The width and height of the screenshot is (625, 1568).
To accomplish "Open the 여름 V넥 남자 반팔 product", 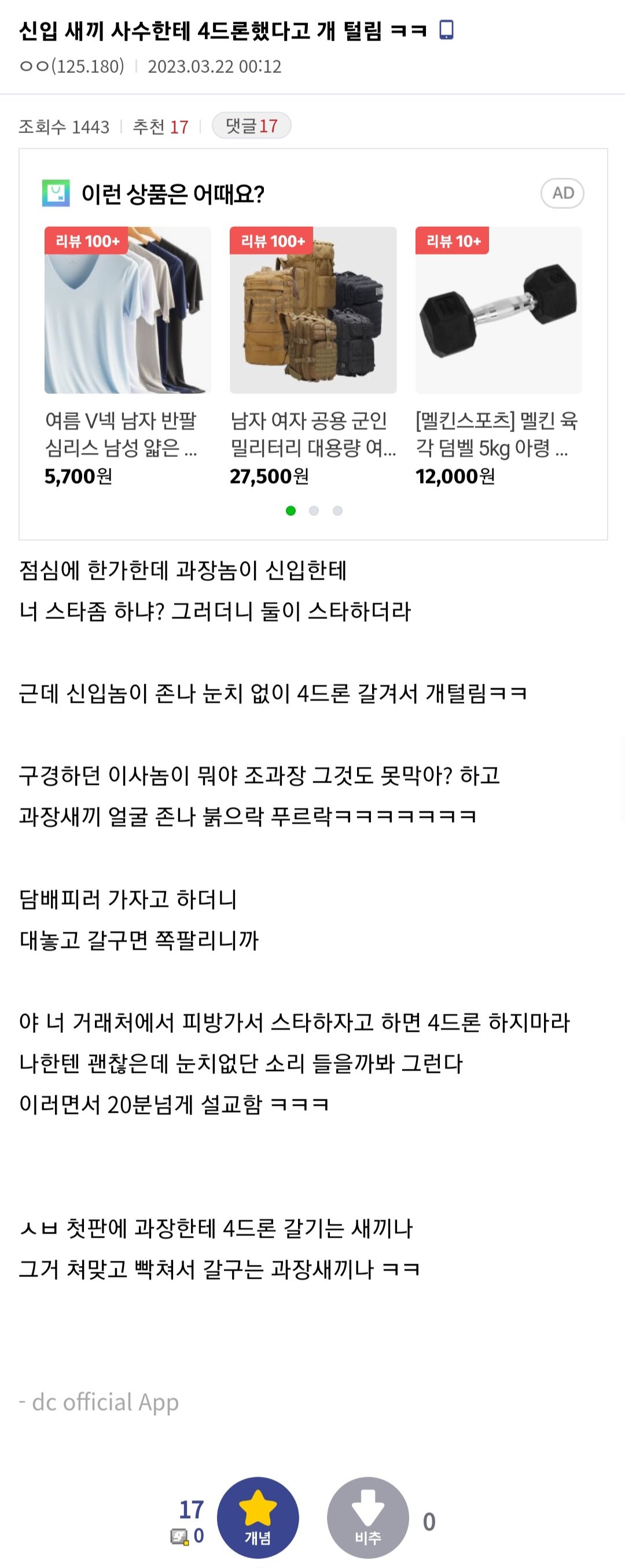I will pos(127,311).
